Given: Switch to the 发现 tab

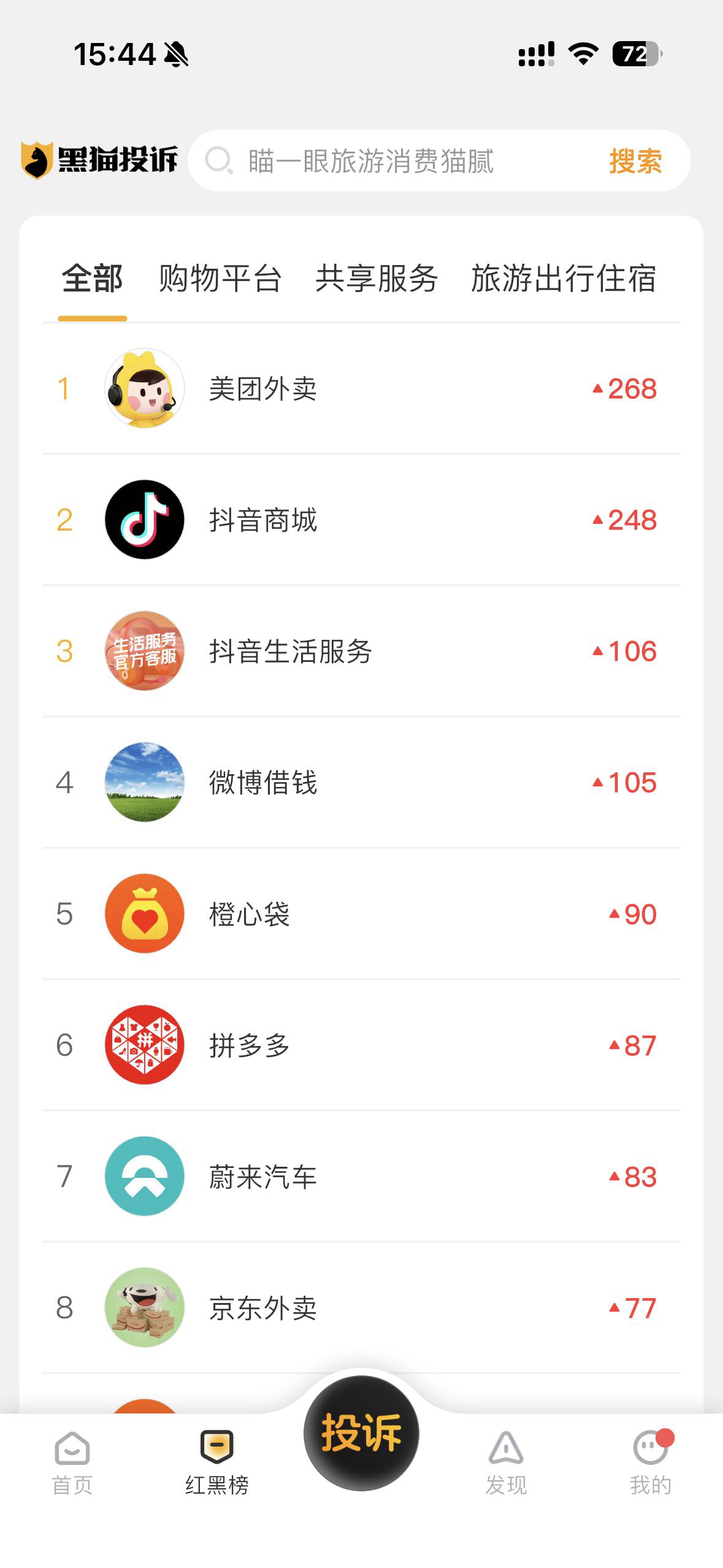Looking at the screenshot, I should pyautogui.click(x=506, y=1462).
